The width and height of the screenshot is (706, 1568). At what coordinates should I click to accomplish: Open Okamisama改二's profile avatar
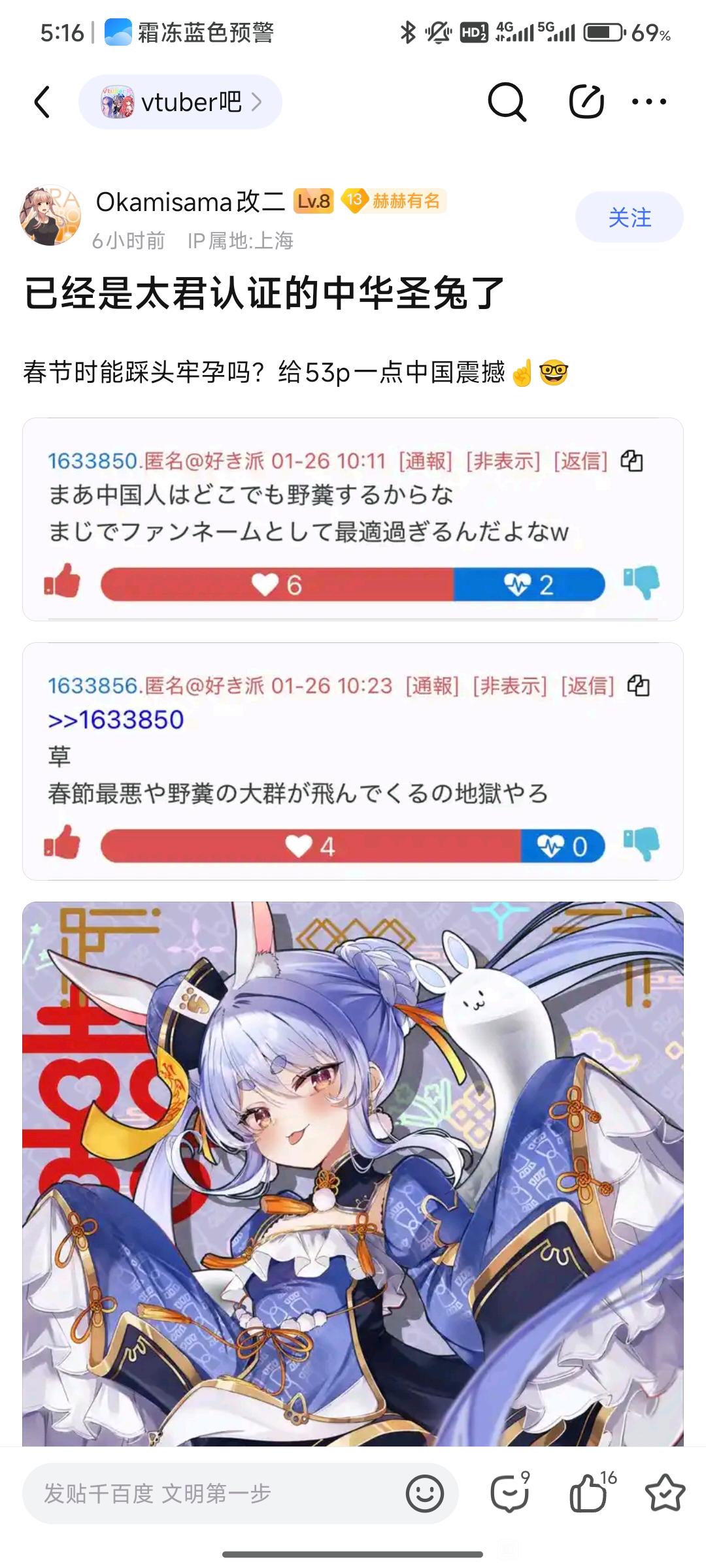50,216
